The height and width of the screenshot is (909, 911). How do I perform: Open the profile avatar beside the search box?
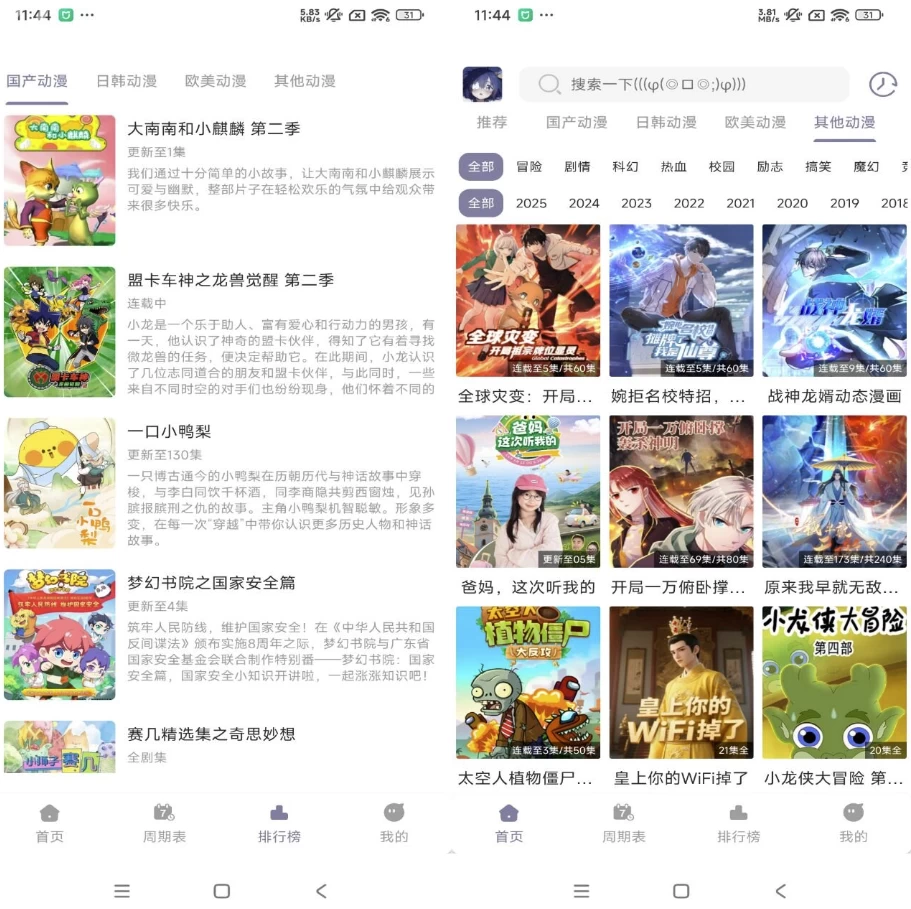[482, 85]
